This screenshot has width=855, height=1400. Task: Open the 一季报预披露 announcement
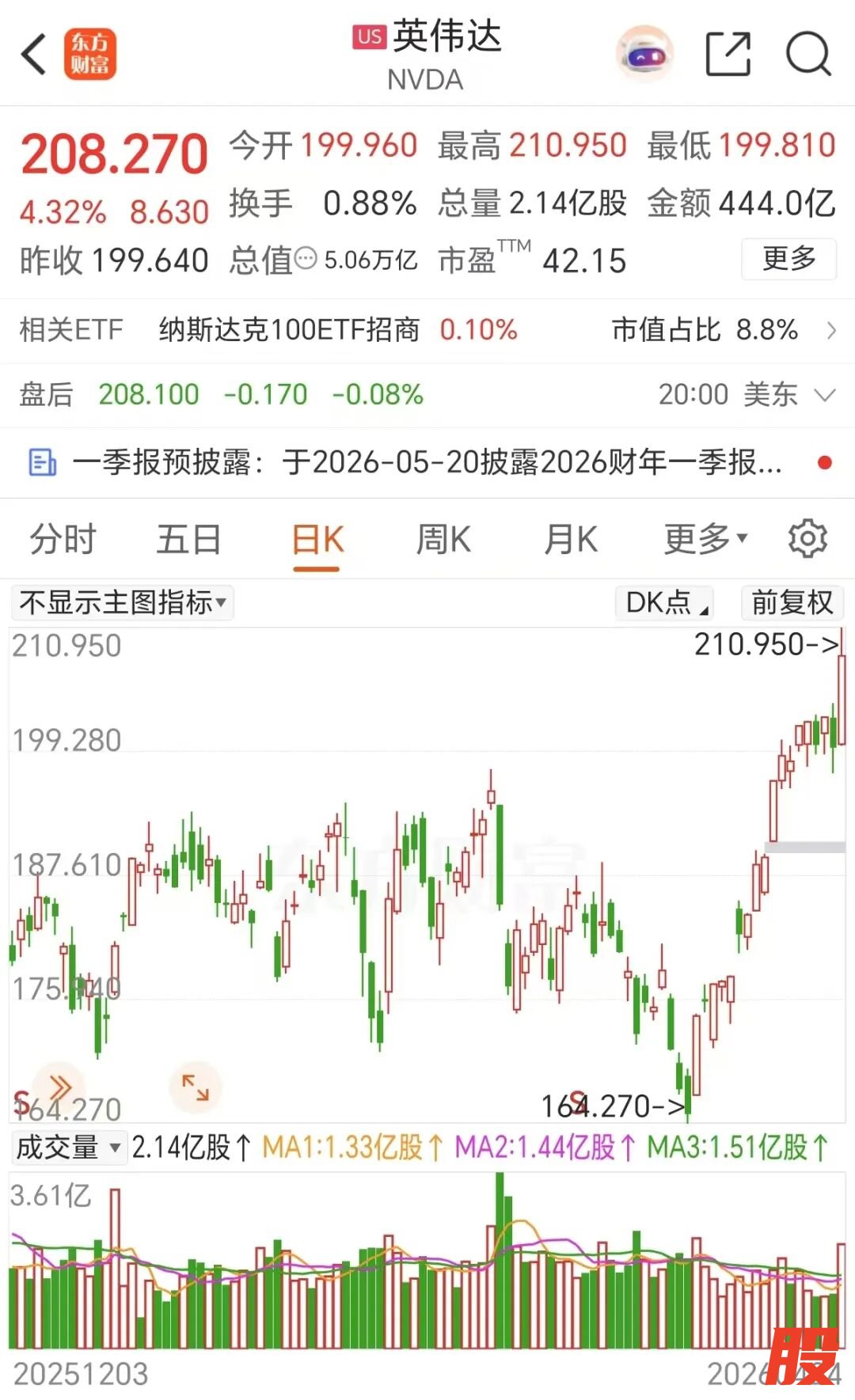tap(427, 462)
